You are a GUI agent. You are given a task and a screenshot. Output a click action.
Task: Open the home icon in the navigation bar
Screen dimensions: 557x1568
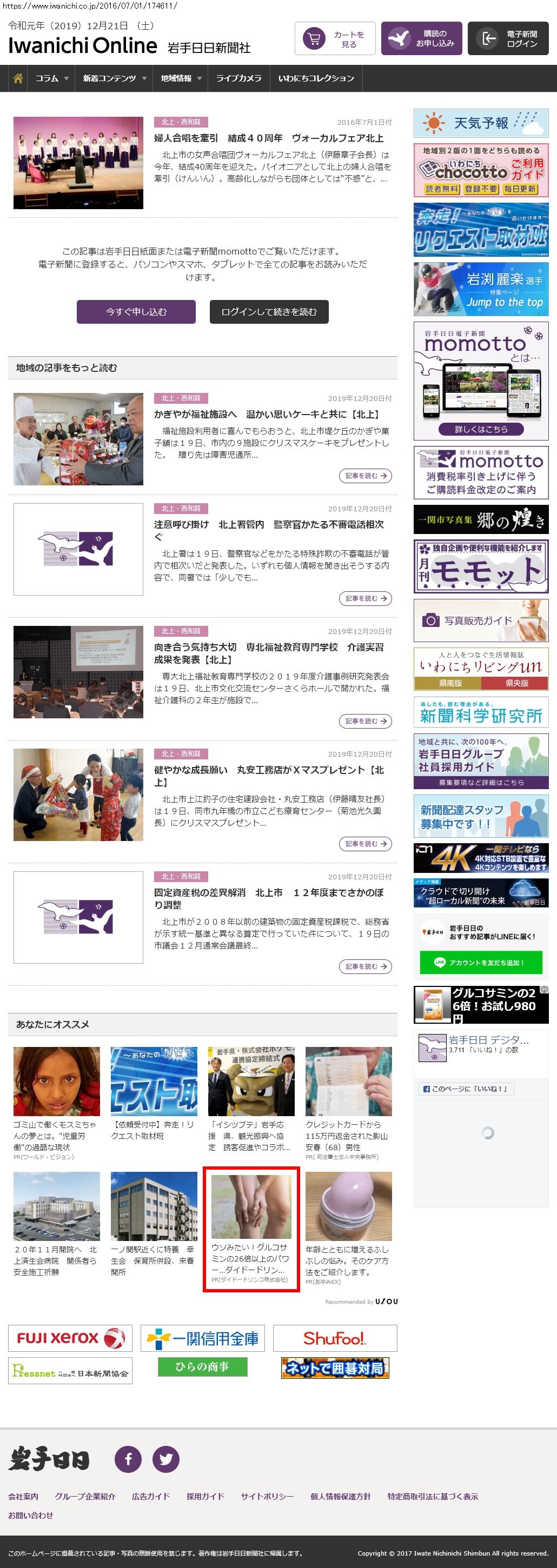pos(18,78)
